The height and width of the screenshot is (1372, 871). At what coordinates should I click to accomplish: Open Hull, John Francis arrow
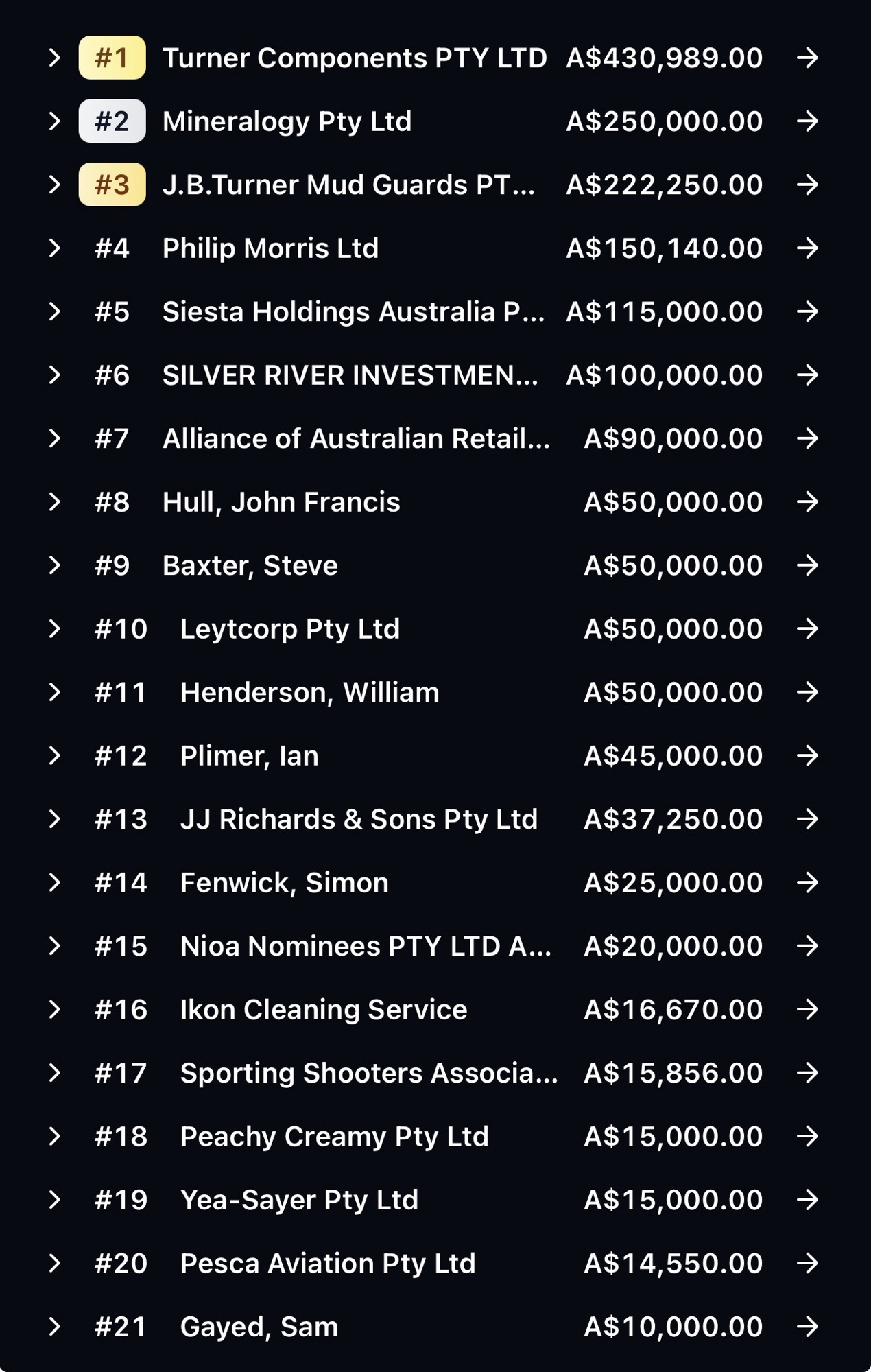click(x=807, y=501)
